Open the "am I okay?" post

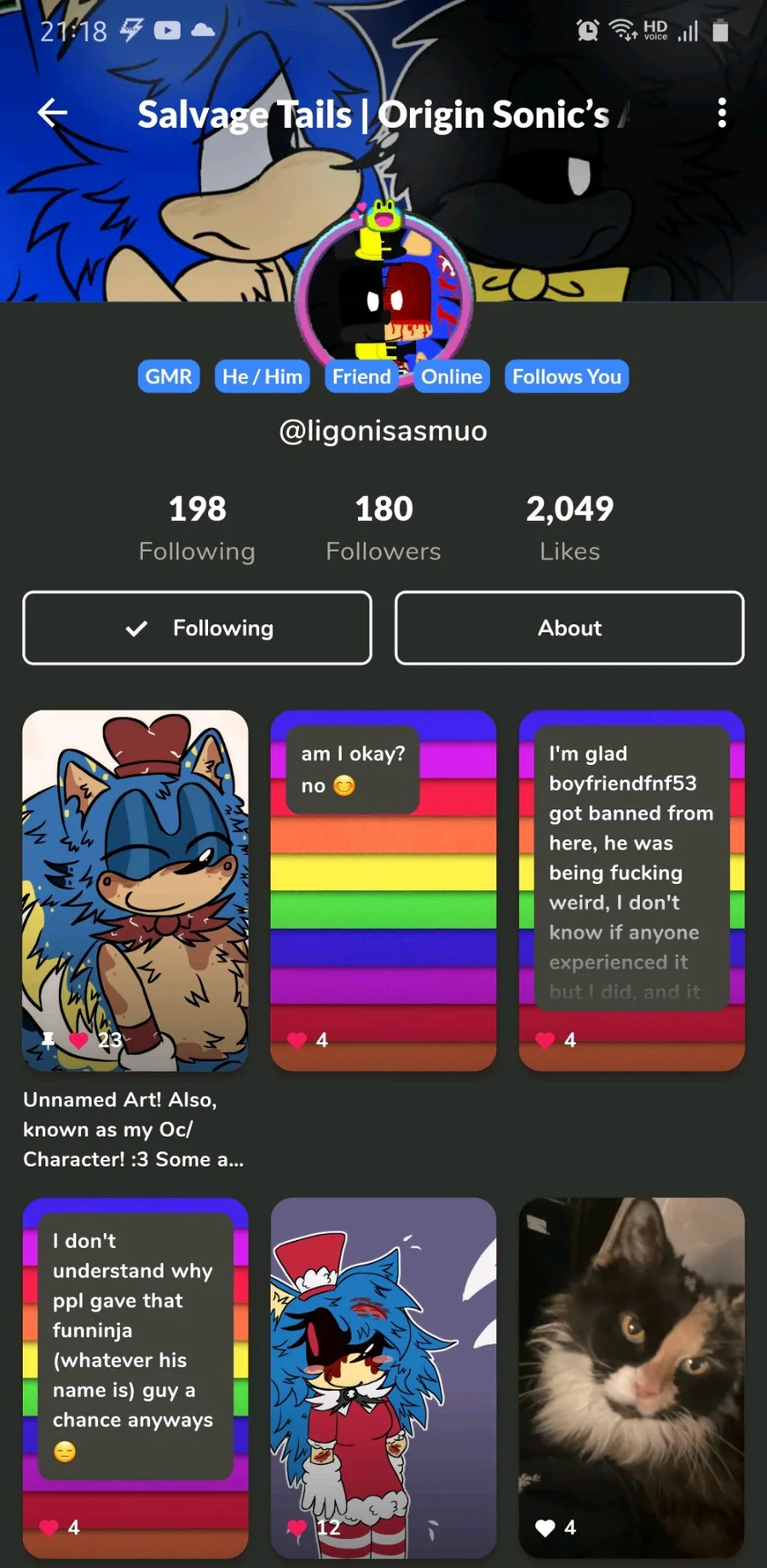coord(383,890)
